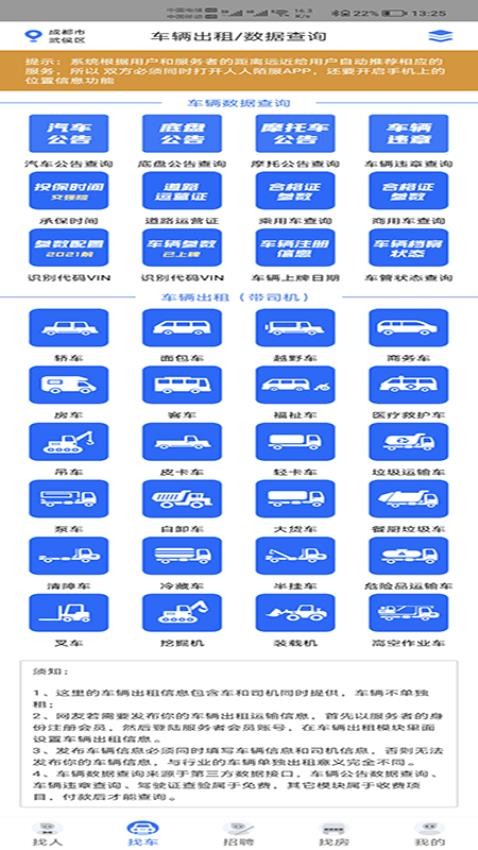Viewport: 478px width, 850px height.
Task: Change the location 成都市 武侯区
Action: pyautogui.click(x=55, y=36)
